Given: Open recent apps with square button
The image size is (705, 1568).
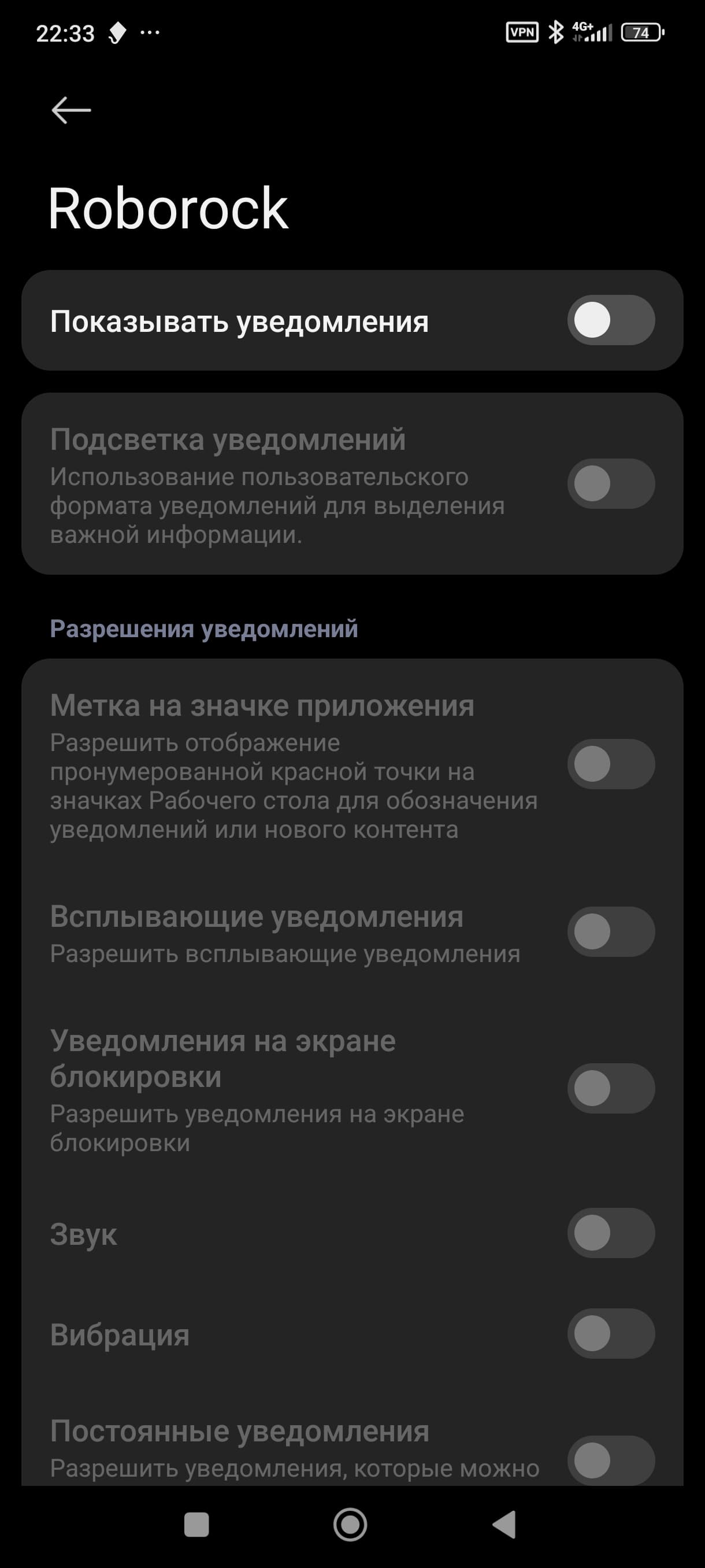Looking at the screenshot, I should coord(196,1525).
